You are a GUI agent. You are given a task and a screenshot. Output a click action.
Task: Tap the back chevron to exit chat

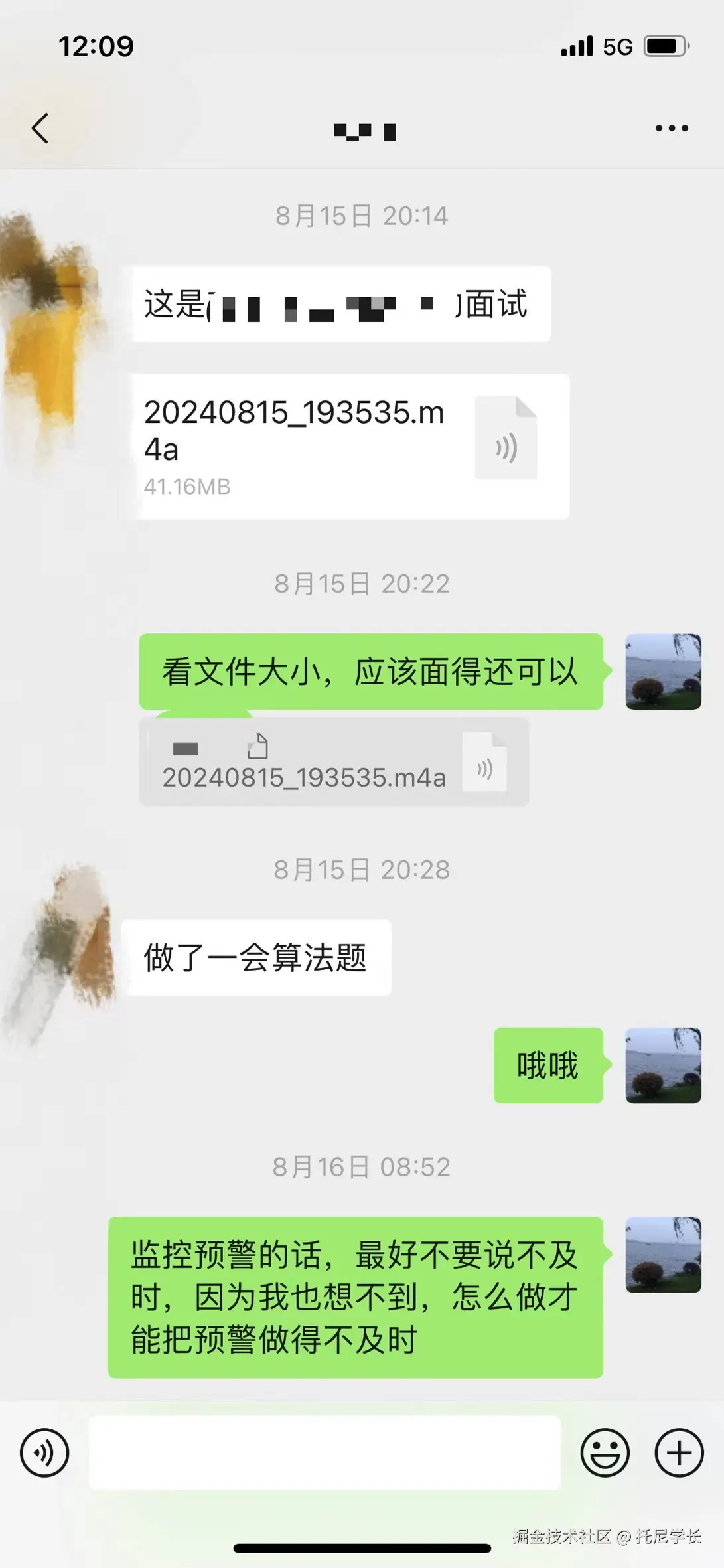(x=41, y=129)
